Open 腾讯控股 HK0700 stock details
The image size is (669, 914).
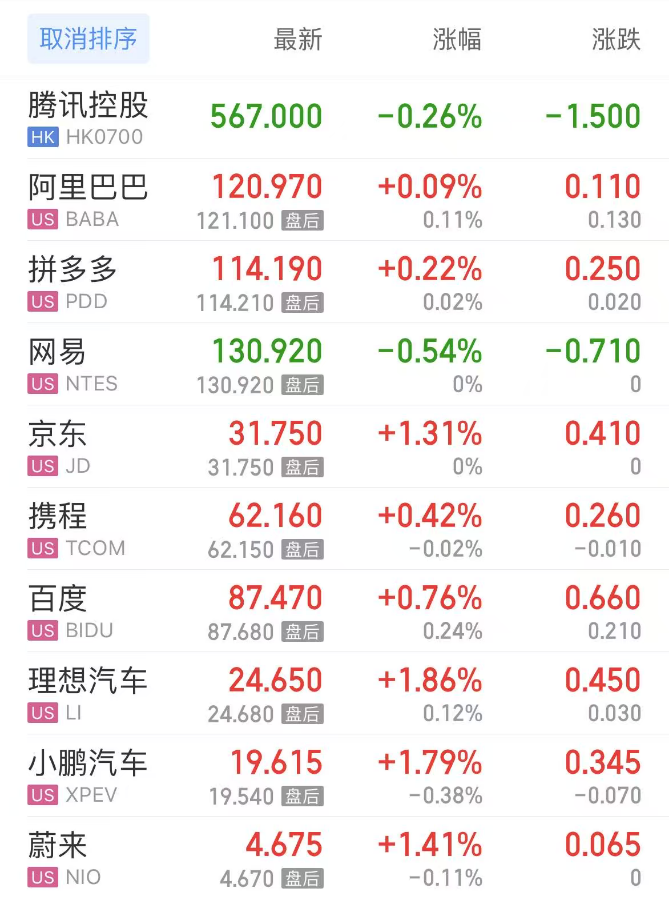88,117
